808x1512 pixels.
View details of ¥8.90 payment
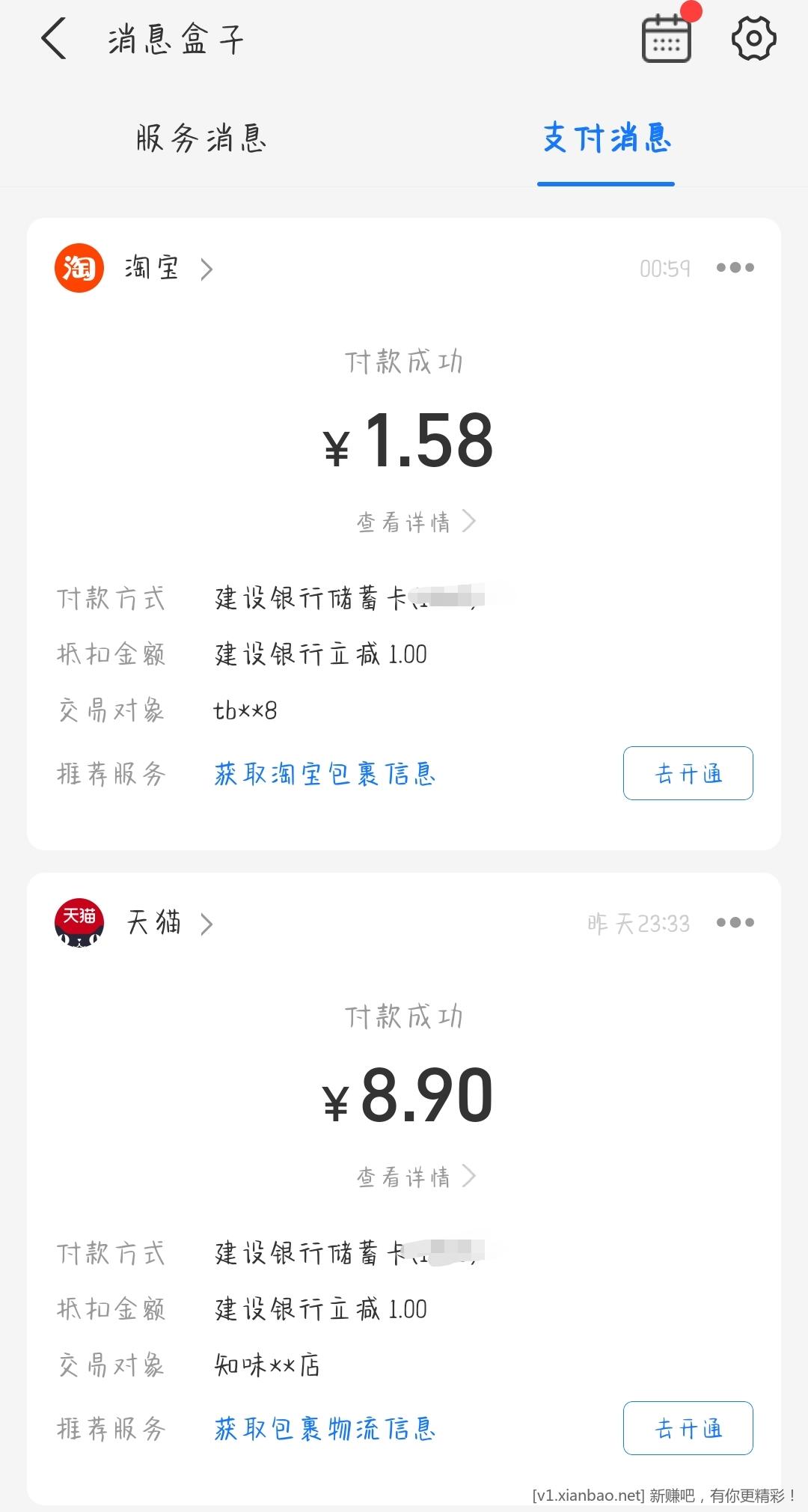(415, 1177)
